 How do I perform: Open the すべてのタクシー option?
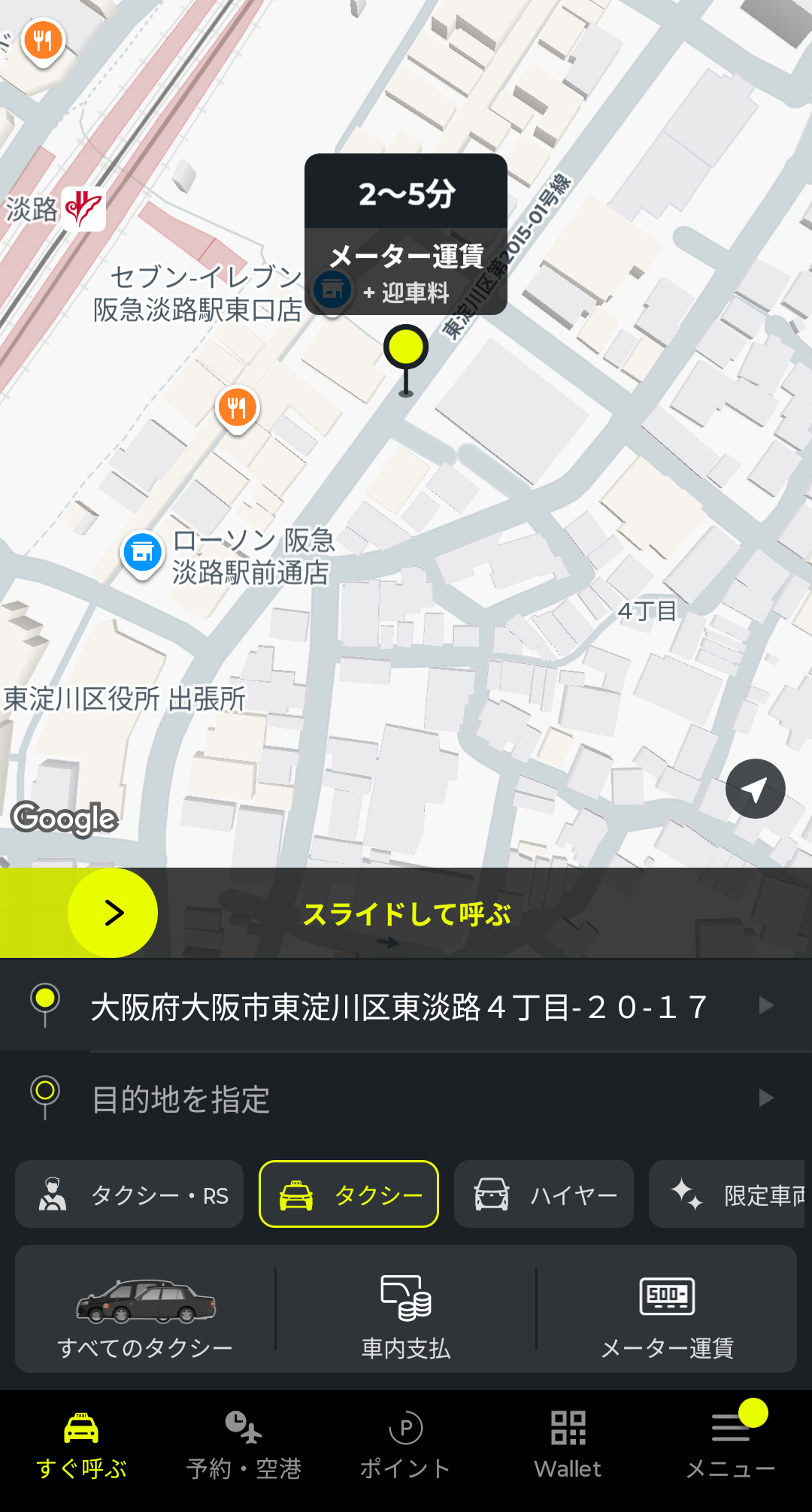145,1311
